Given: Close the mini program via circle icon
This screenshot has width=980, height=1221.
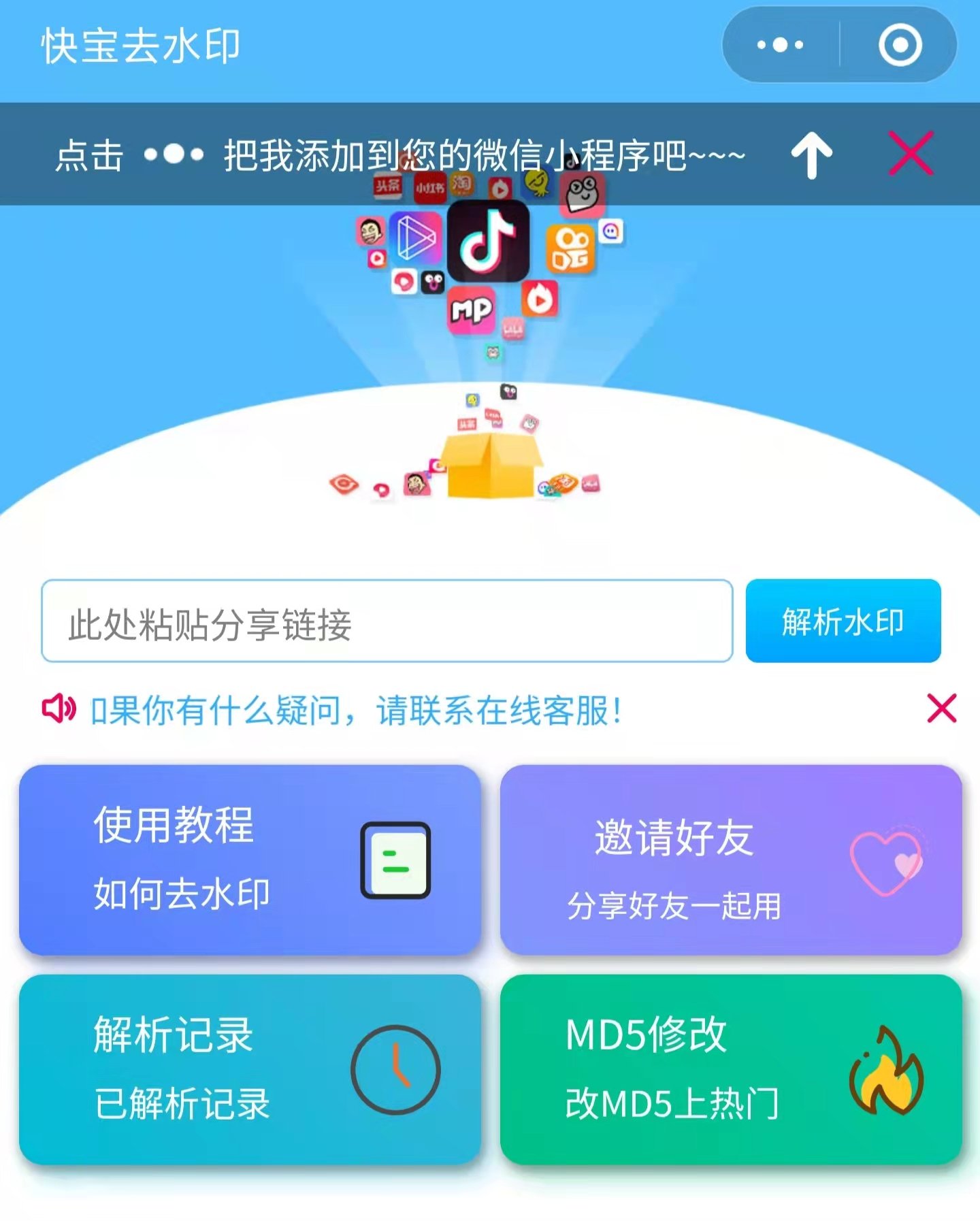Looking at the screenshot, I should pyautogui.click(x=900, y=45).
